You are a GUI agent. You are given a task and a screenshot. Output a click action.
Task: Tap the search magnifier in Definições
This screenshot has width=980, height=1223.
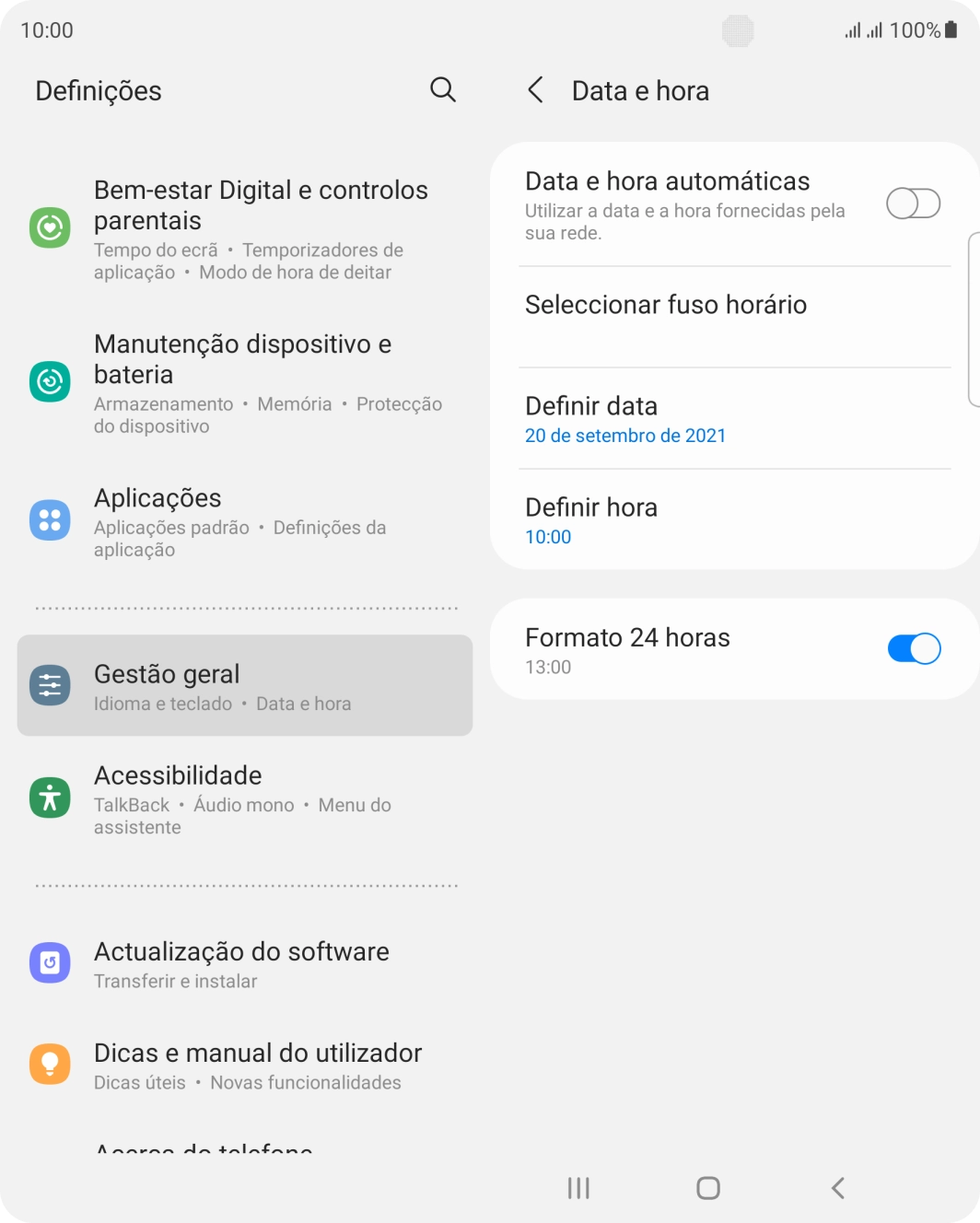pyautogui.click(x=442, y=89)
